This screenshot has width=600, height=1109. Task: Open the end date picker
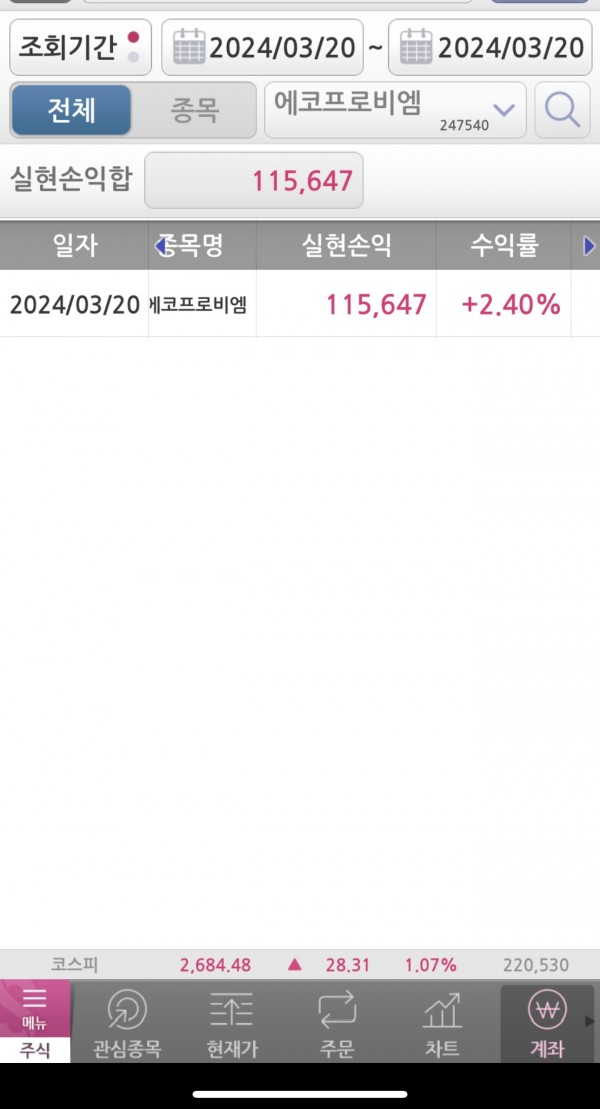pos(490,47)
